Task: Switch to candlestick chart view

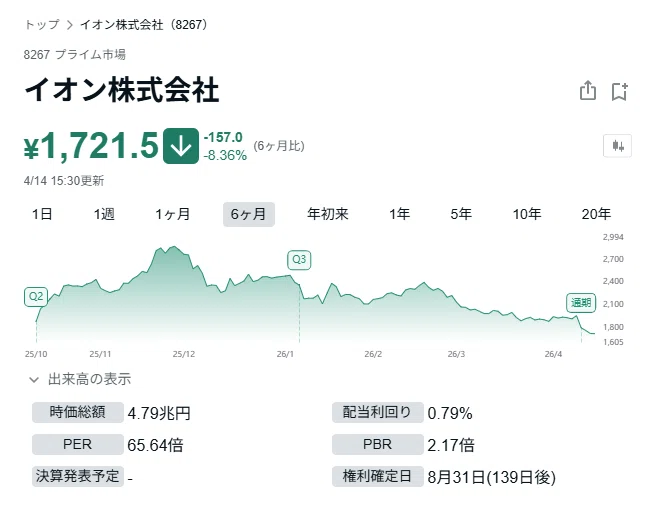Action: pos(617,146)
